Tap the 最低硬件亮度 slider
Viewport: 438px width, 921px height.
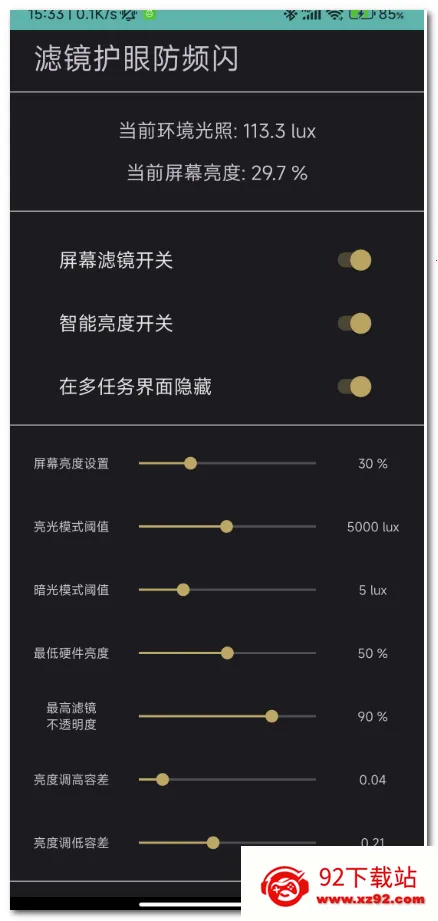point(227,653)
